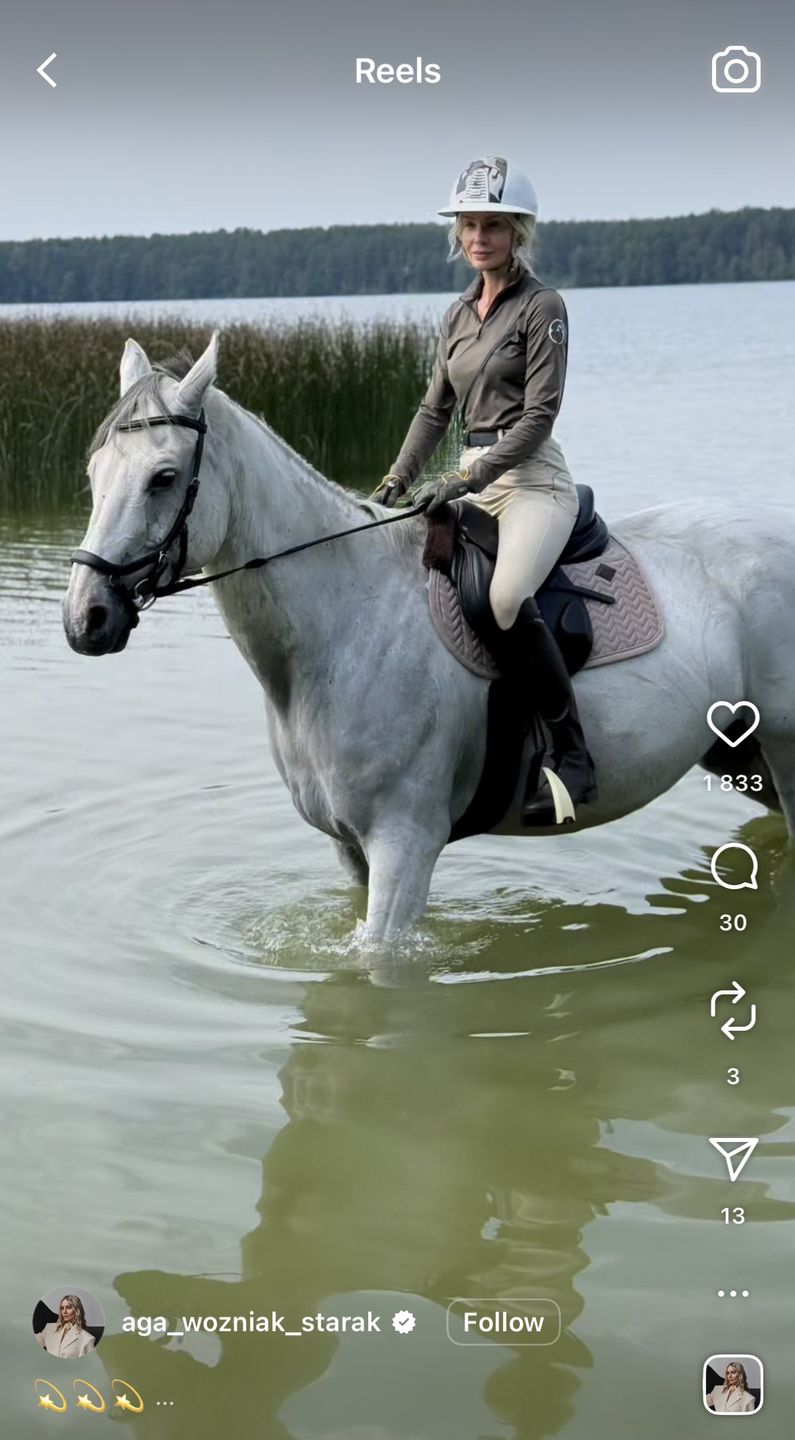Open the three-dot more options menu
The width and height of the screenshot is (795, 1440).
[733, 1294]
